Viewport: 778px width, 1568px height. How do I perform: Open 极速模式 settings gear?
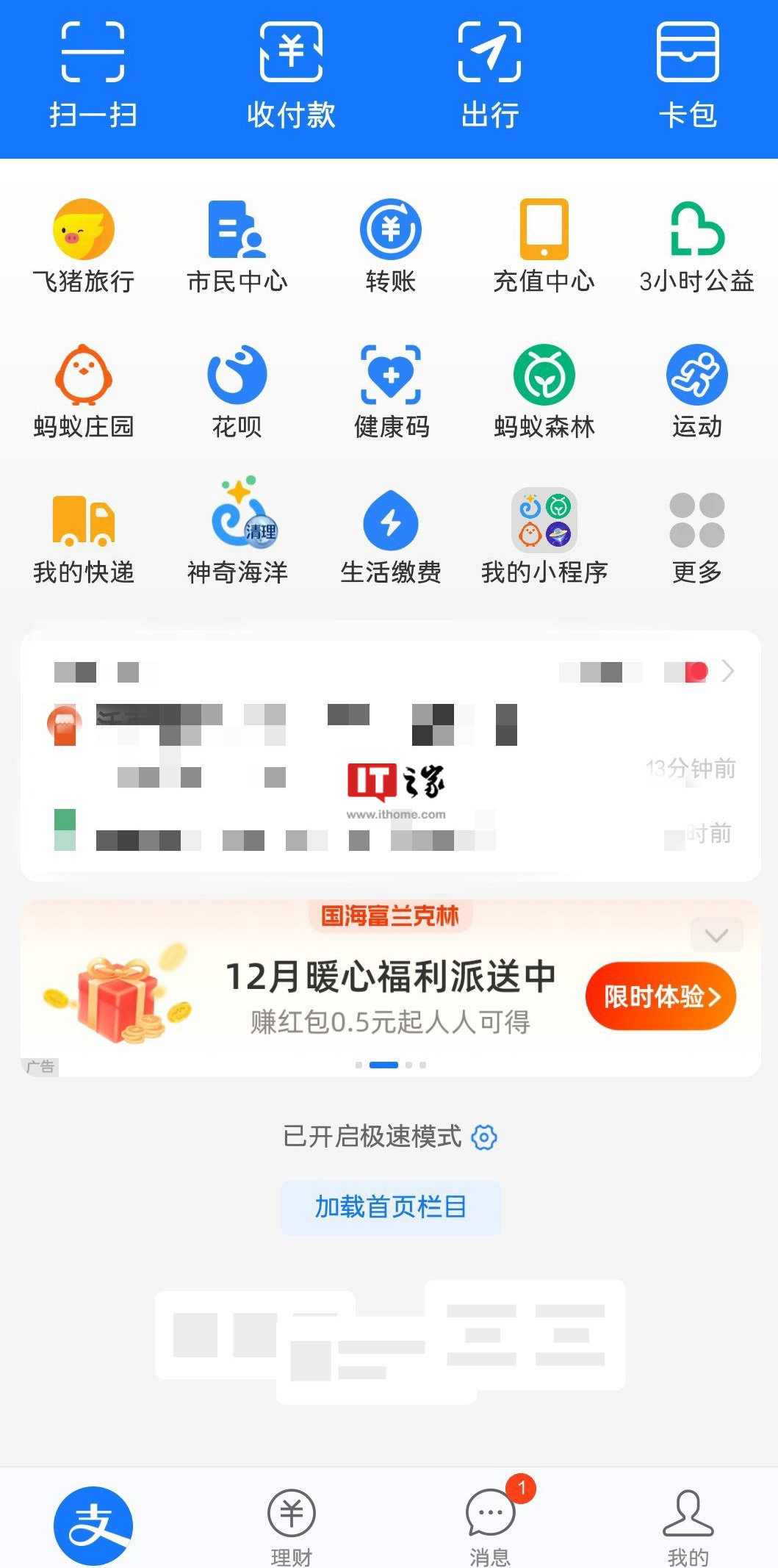pos(484,1137)
